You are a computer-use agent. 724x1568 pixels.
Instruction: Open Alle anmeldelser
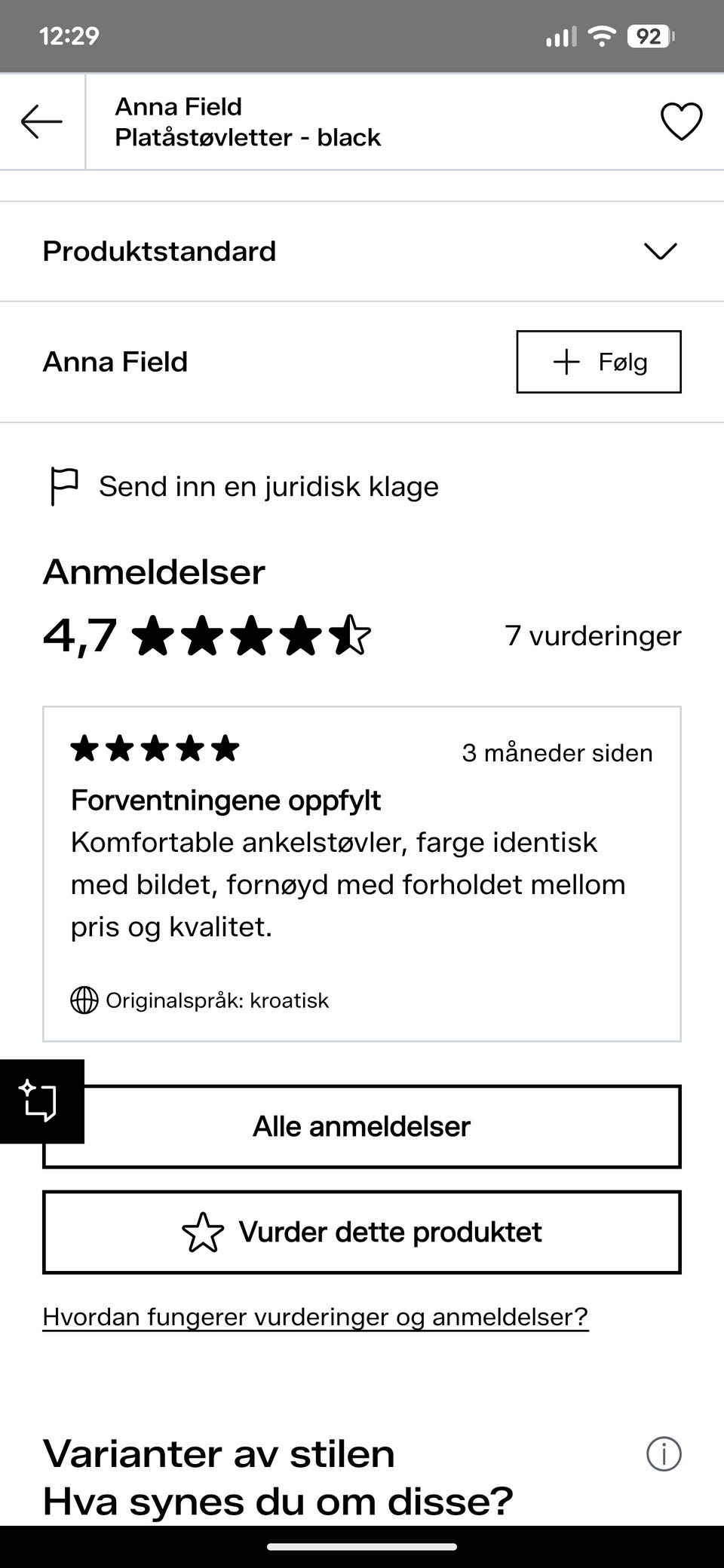362,1125
